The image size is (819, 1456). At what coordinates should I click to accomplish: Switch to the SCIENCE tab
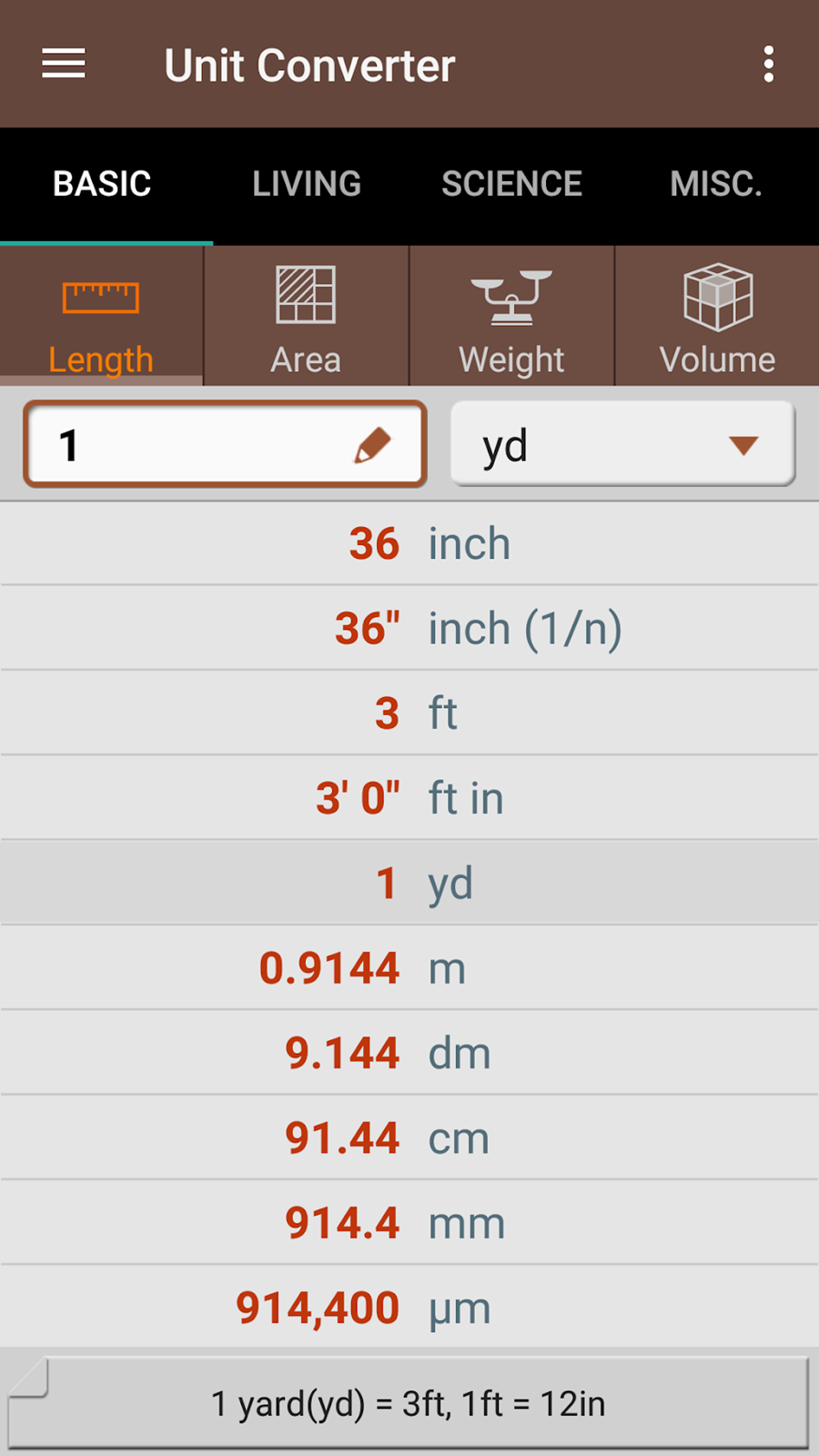point(511,184)
